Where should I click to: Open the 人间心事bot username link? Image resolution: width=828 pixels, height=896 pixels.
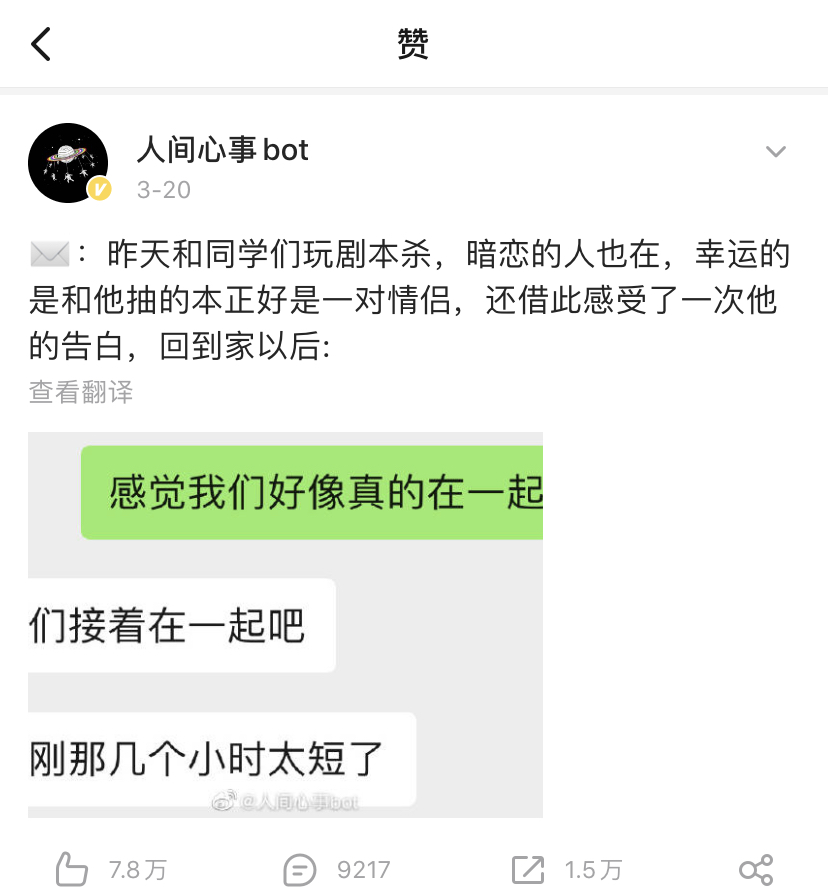[x=222, y=150]
